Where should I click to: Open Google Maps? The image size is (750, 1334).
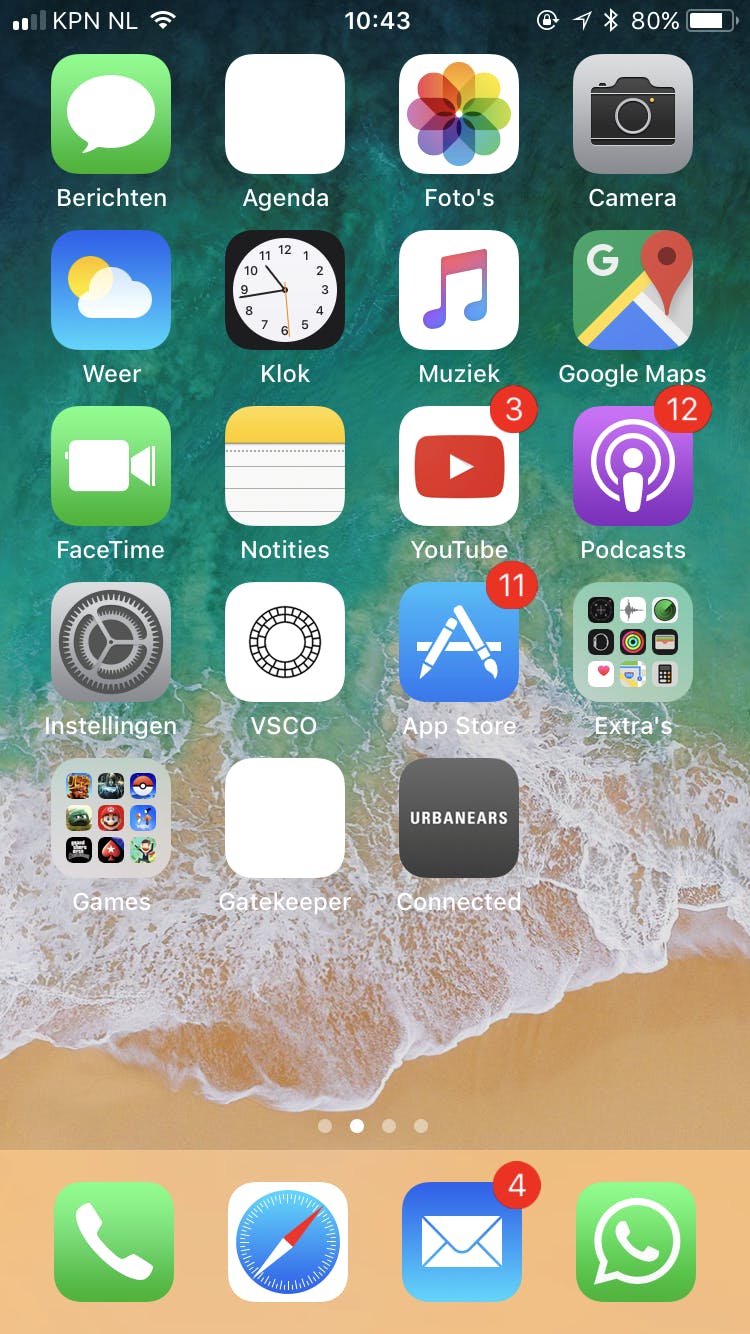(x=633, y=290)
